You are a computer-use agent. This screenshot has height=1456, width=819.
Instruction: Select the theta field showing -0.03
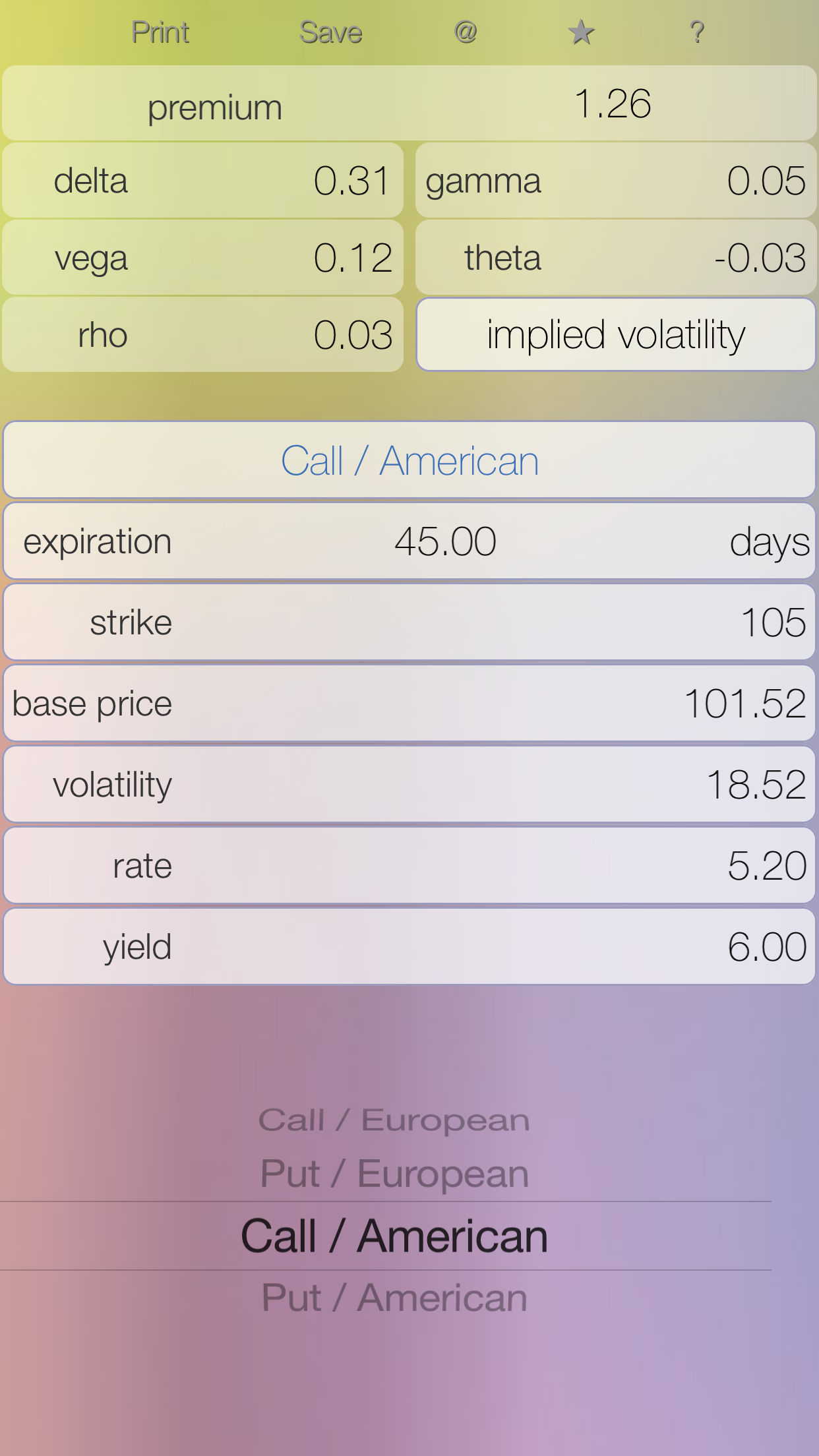tap(616, 257)
